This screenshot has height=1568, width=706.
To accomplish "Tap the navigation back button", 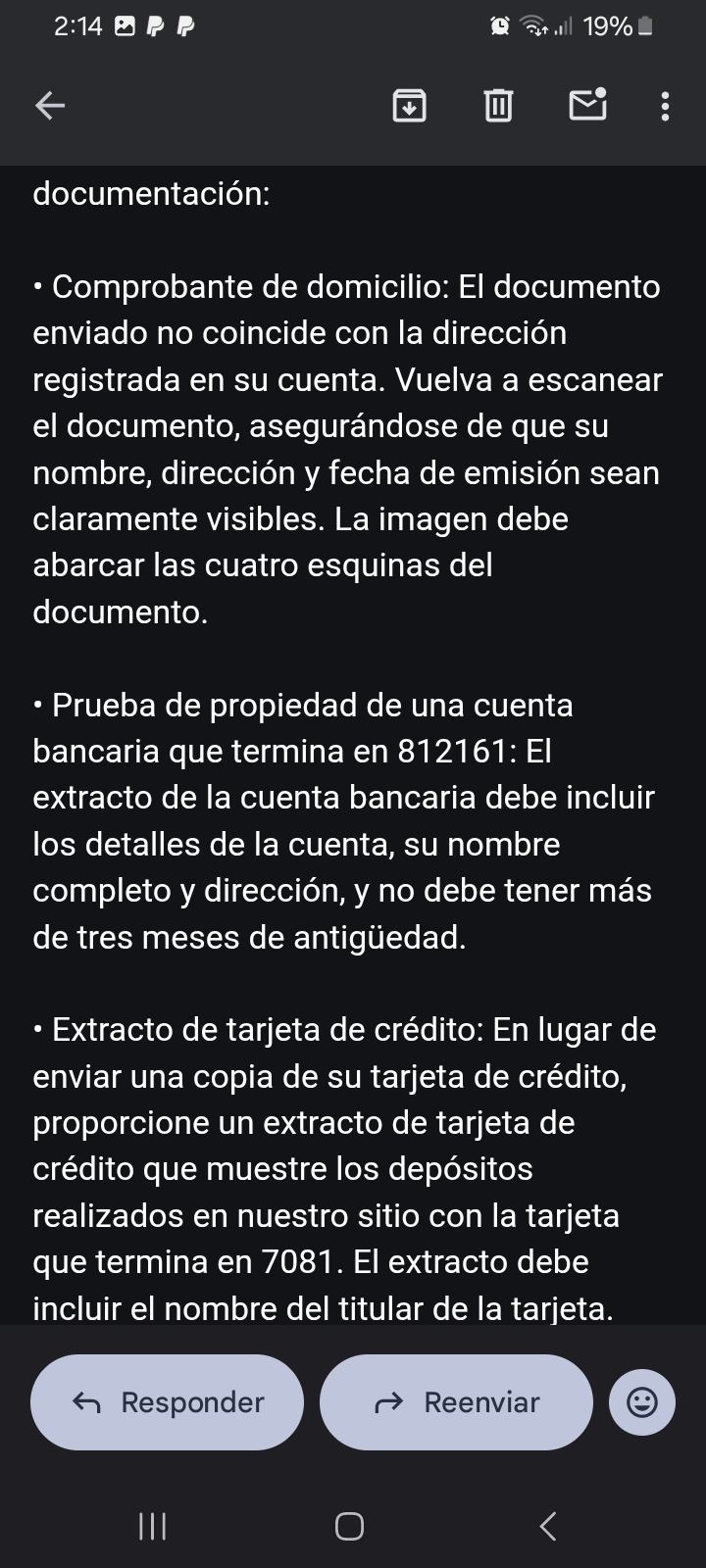I will [546, 1526].
